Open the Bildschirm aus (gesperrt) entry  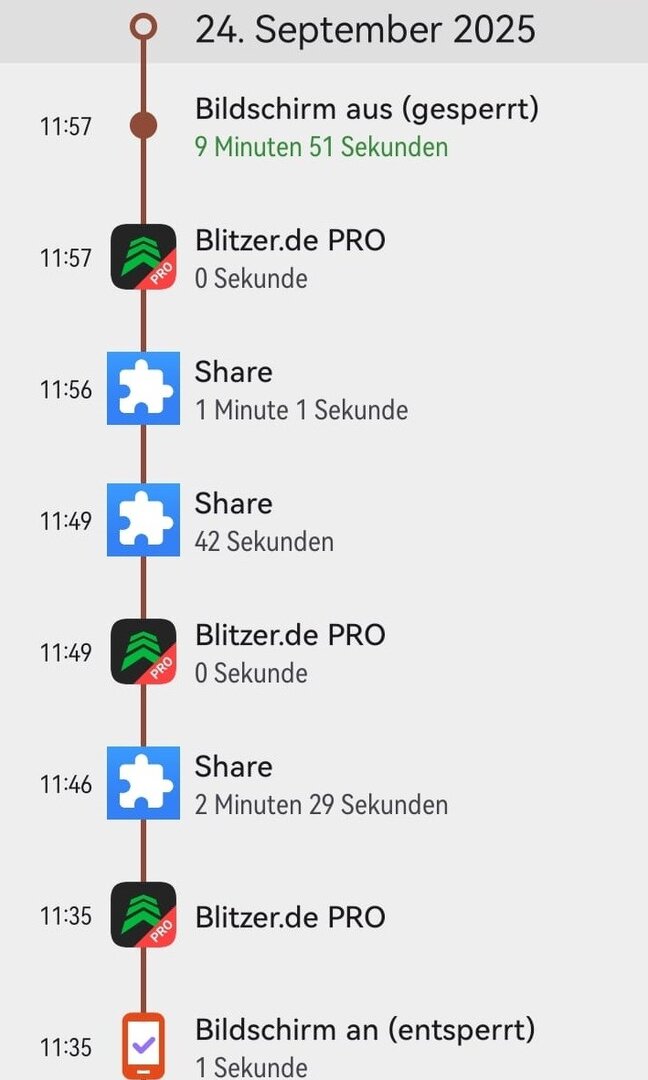366,126
